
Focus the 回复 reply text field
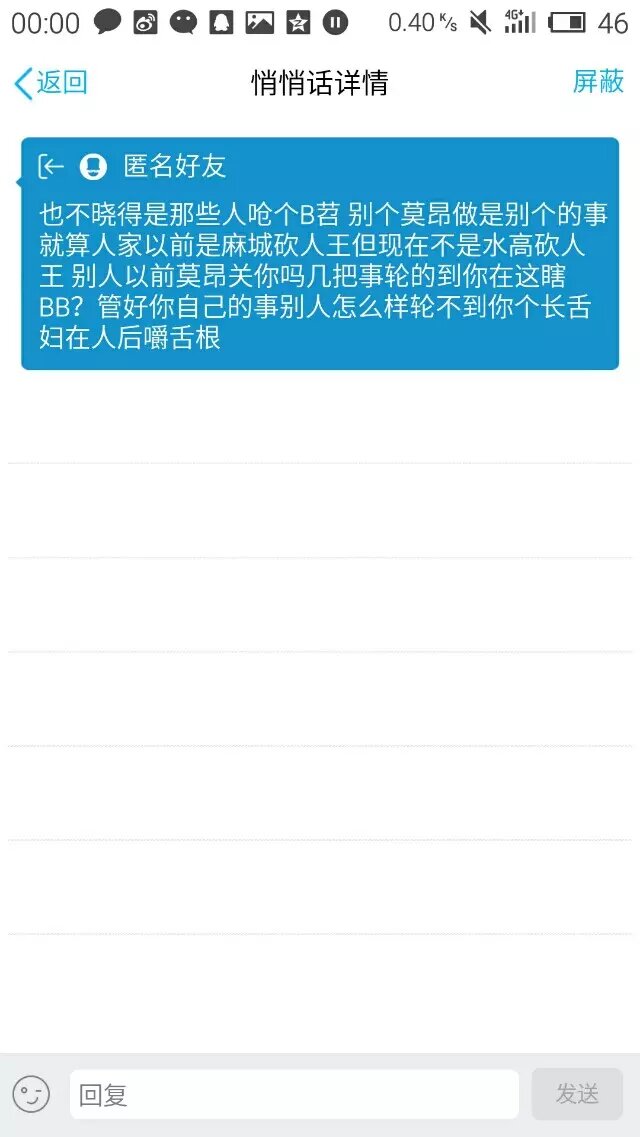[294, 1094]
